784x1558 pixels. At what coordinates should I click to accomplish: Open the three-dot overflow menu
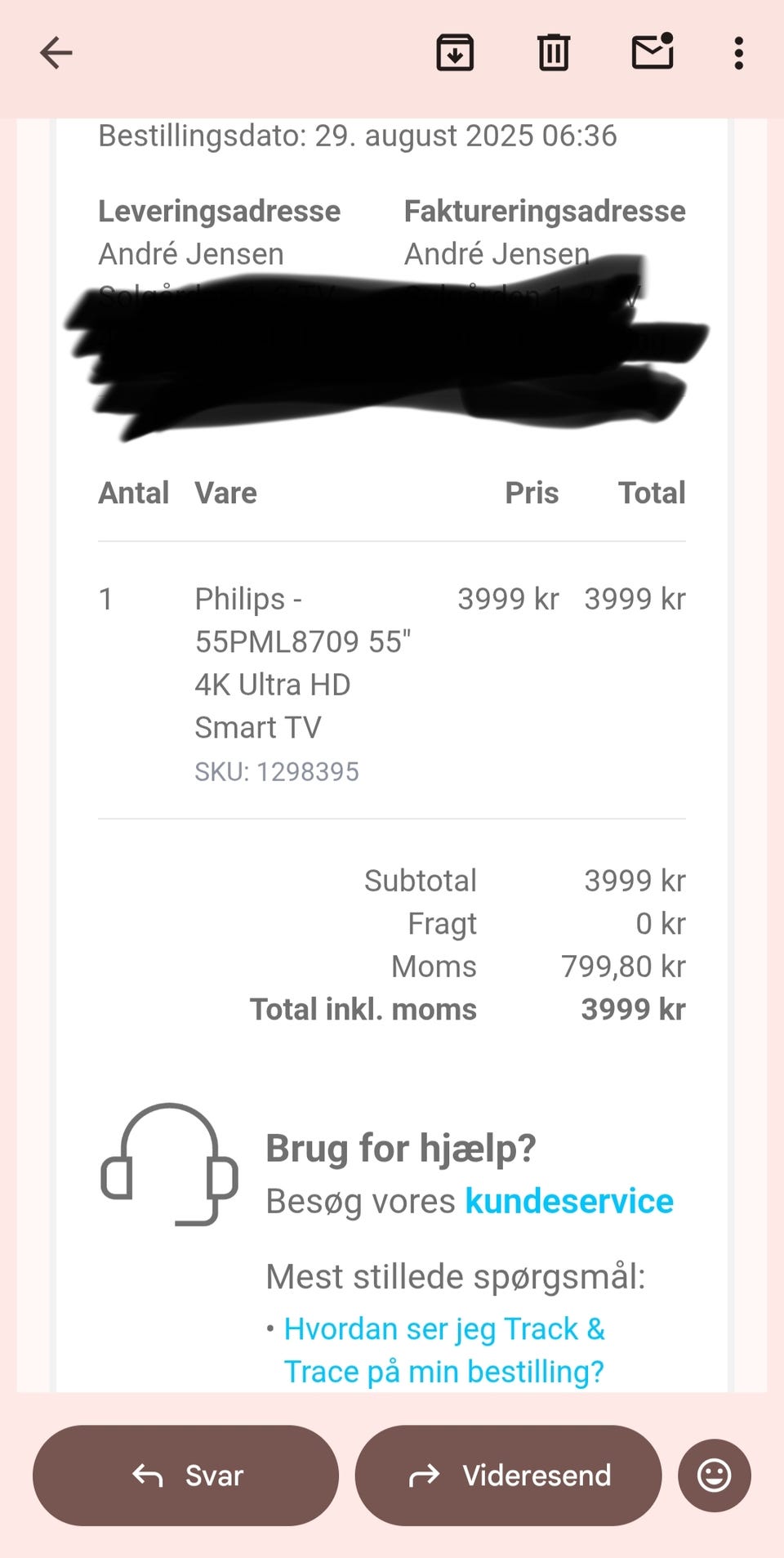tap(738, 54)
